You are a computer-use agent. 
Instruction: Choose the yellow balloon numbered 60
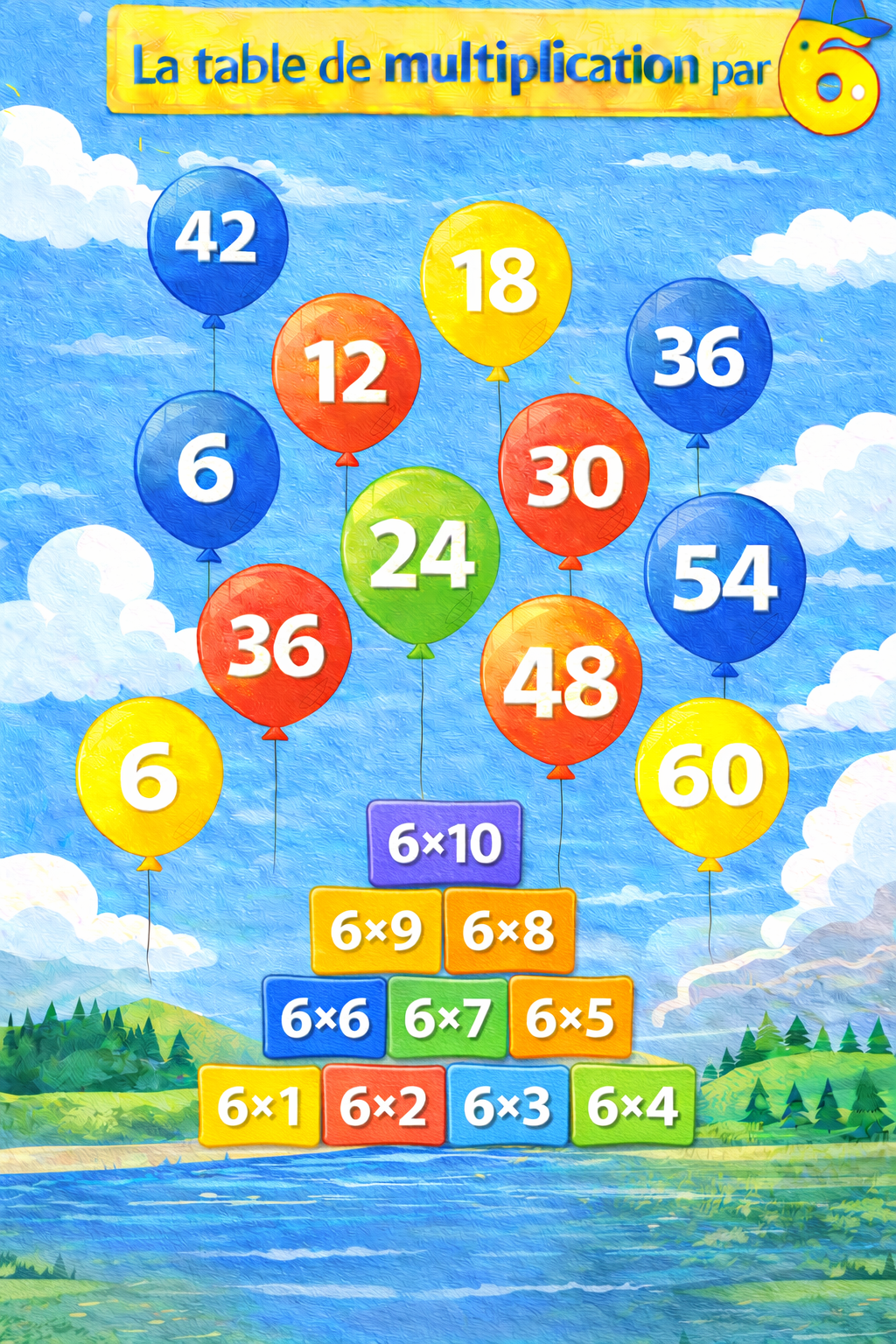(711, 776)
